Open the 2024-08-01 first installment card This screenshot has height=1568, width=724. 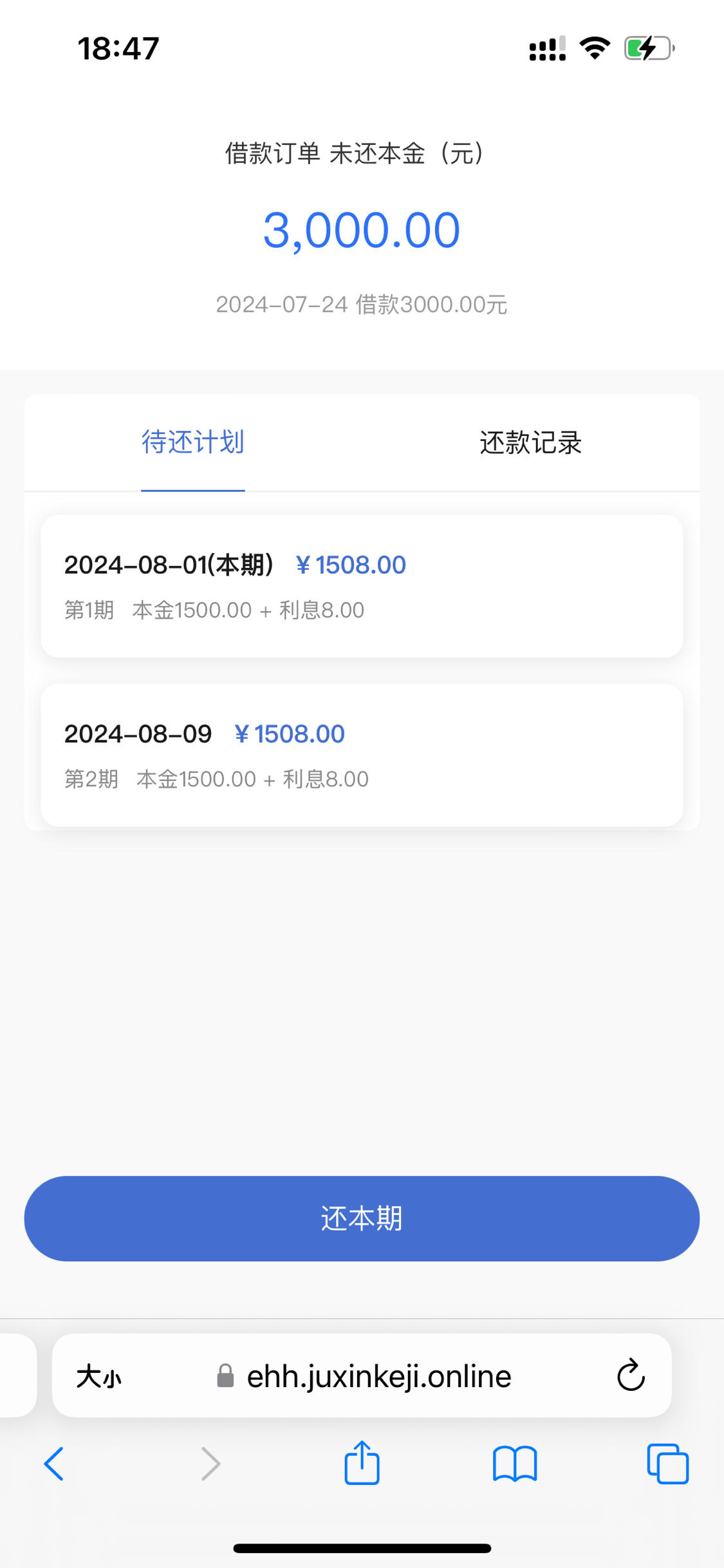(362, 586)
